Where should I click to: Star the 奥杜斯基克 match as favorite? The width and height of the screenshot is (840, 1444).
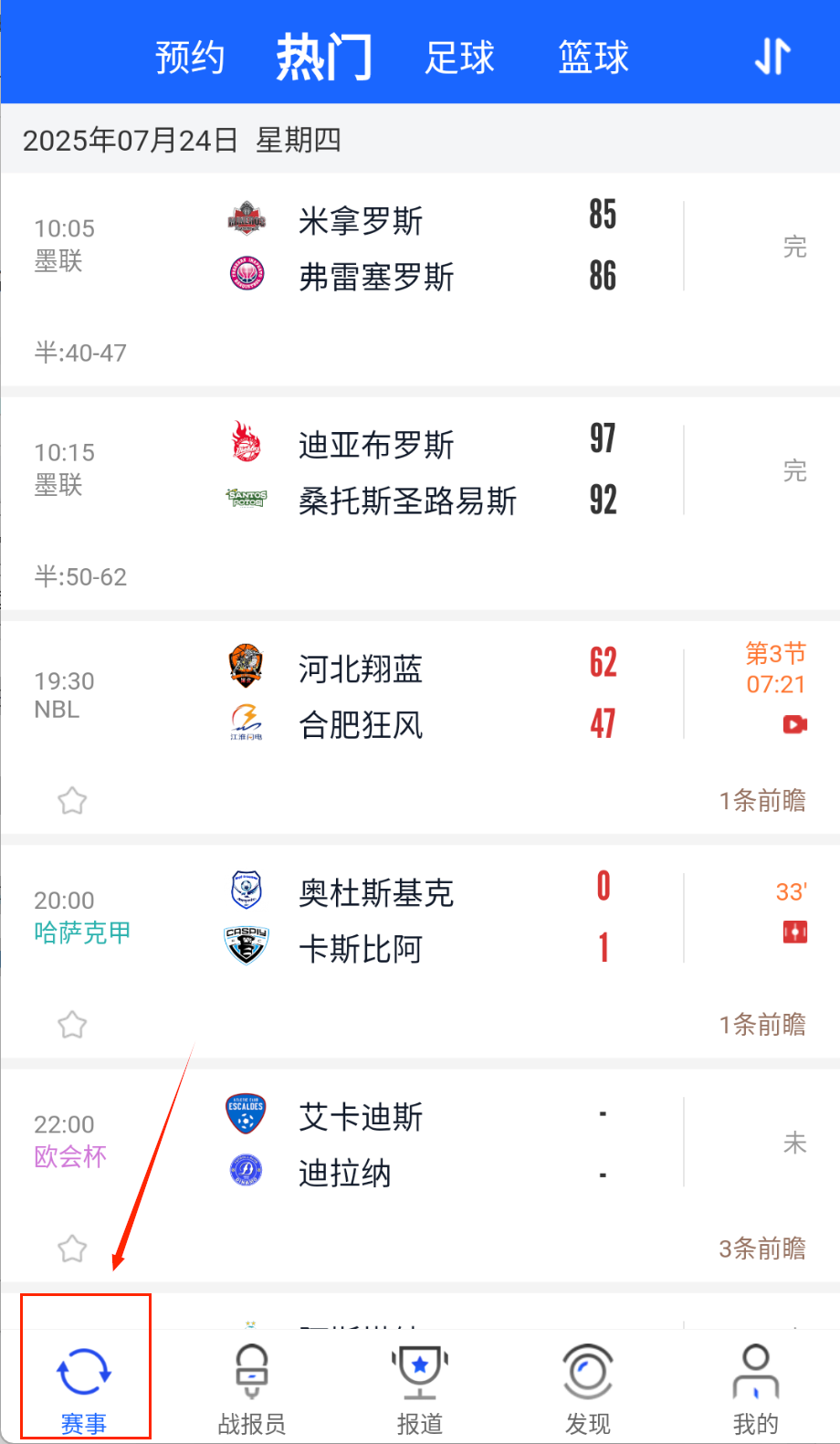pyautogui.click(x=72, y=1025)
